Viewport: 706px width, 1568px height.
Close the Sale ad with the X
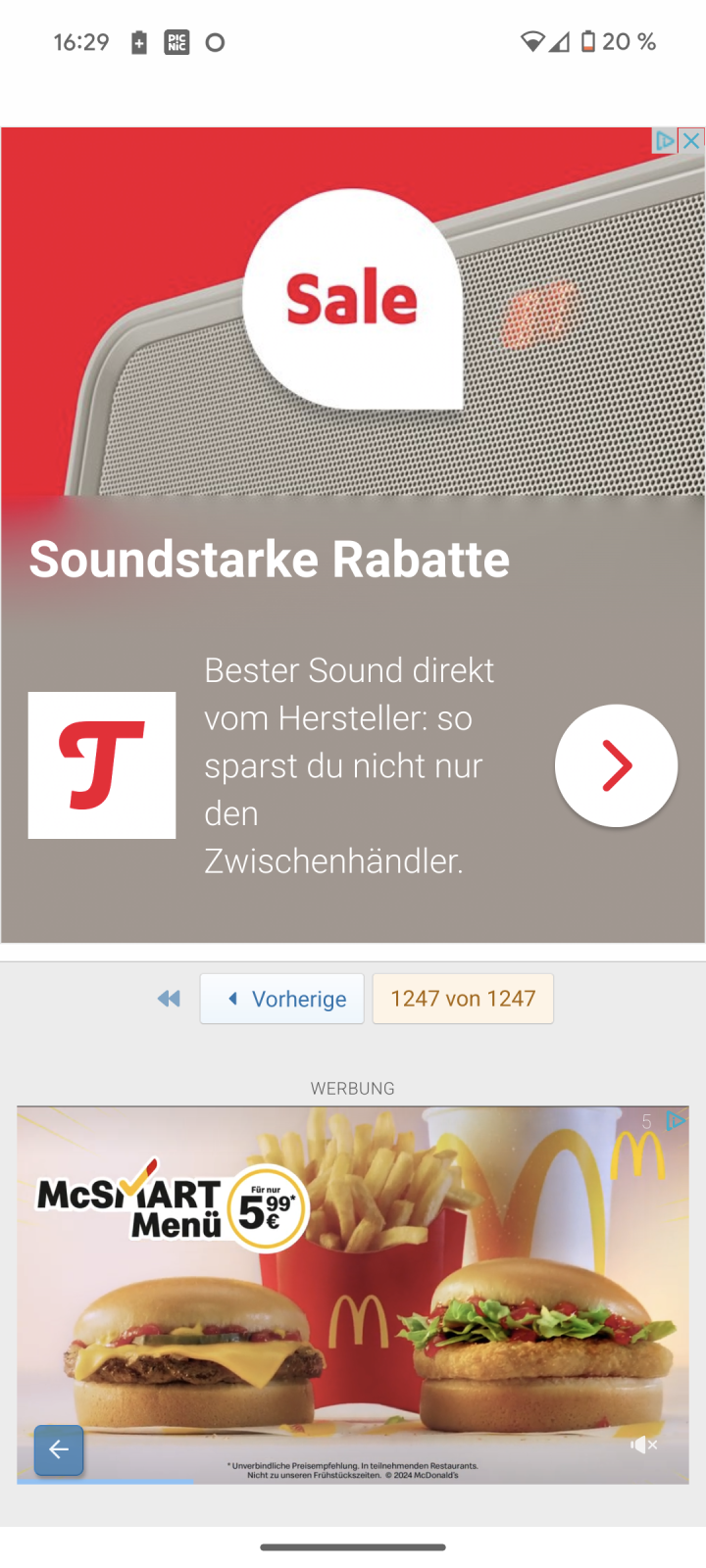691,140
